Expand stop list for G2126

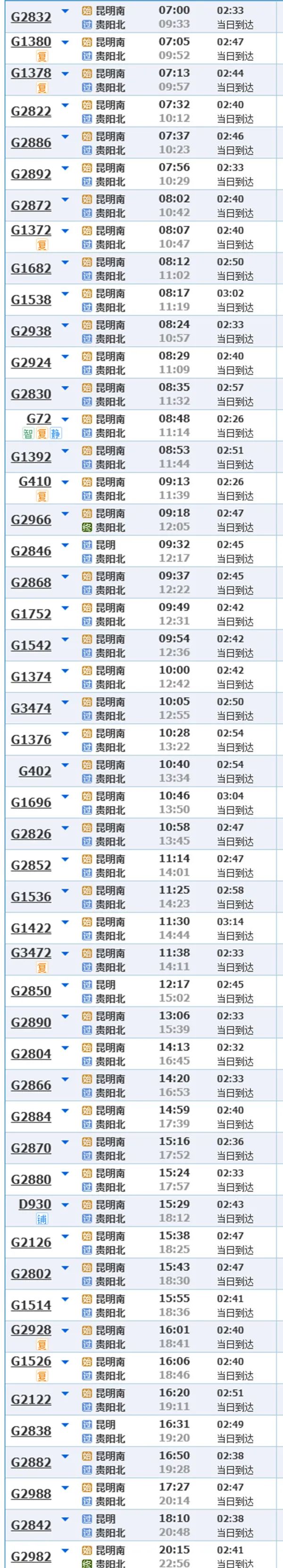[x=66, y=1236]
